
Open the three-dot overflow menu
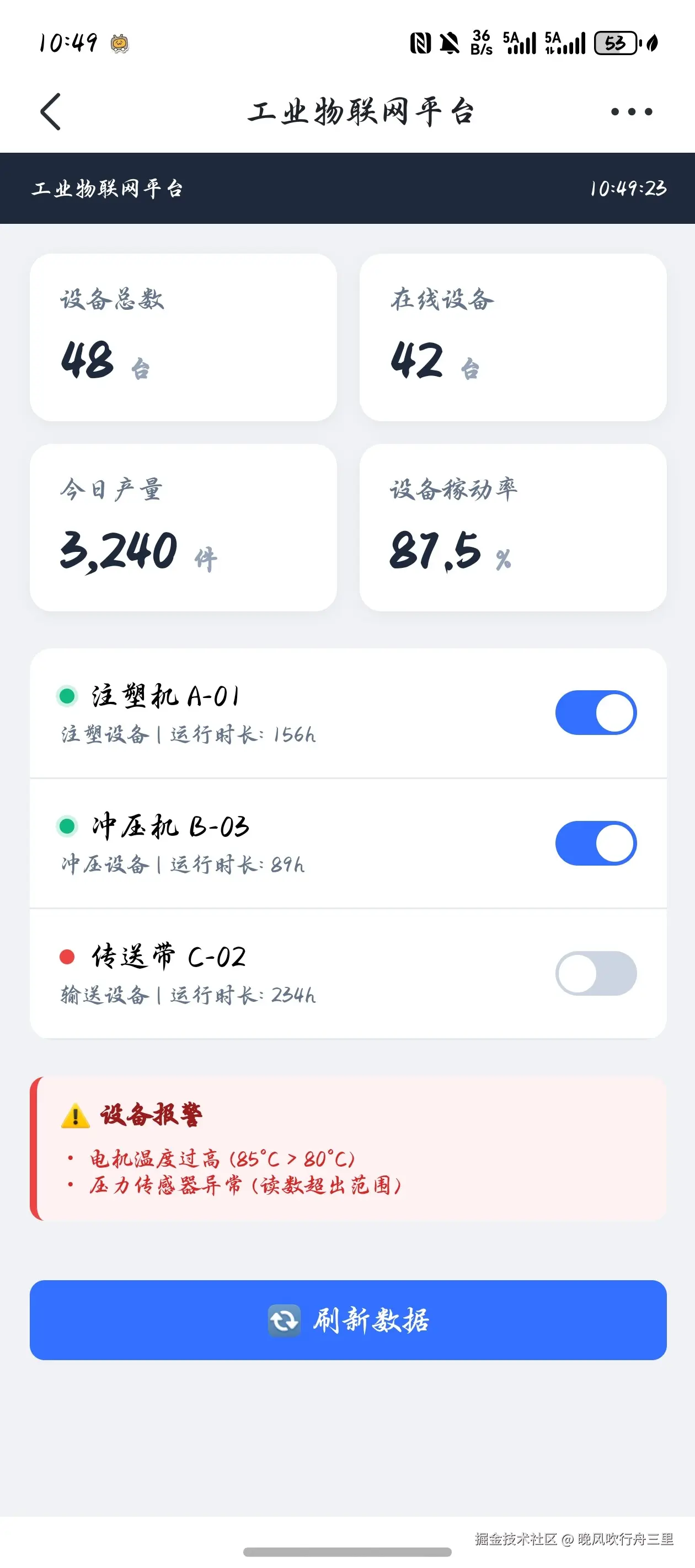[631, 111]
